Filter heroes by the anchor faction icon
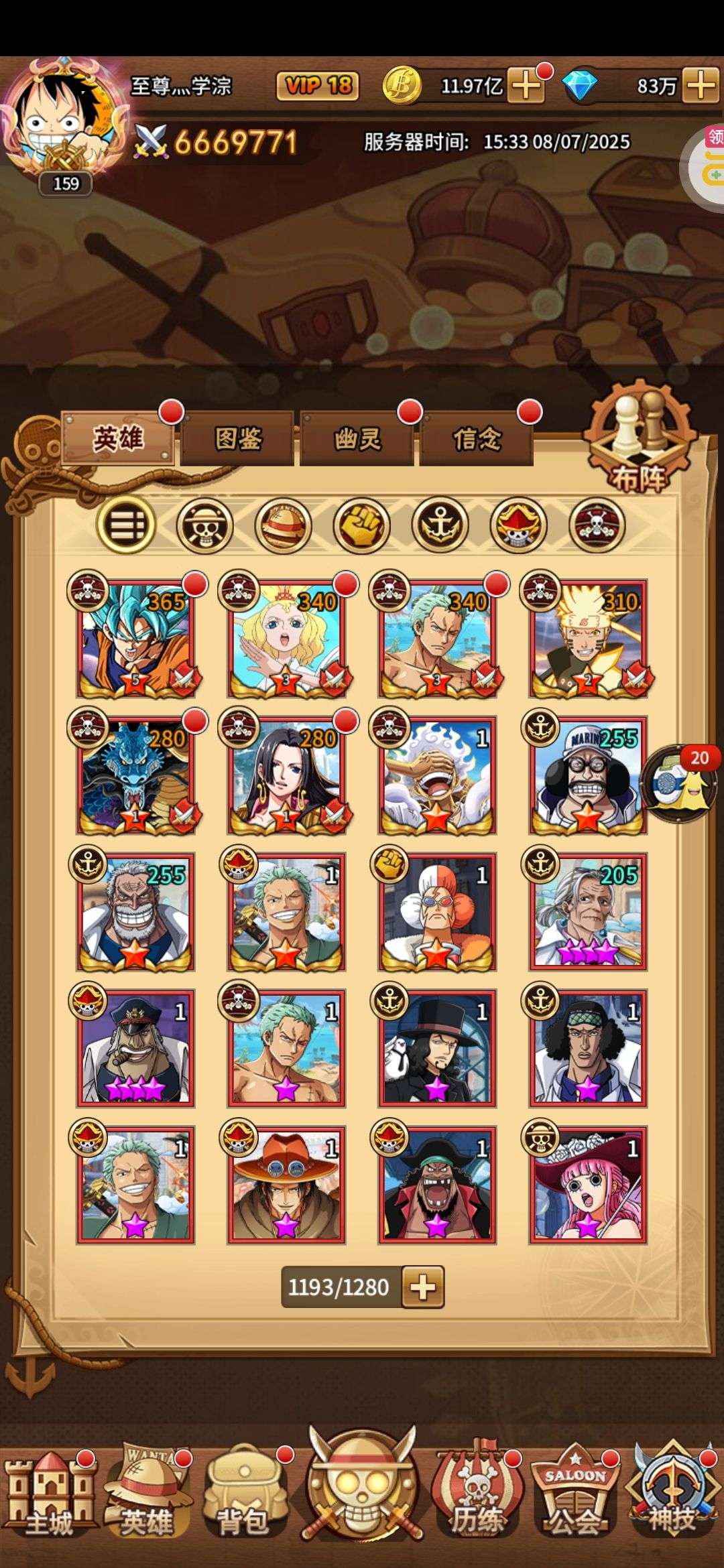Screen dimensions: 724x1568 tap(440, 525)
